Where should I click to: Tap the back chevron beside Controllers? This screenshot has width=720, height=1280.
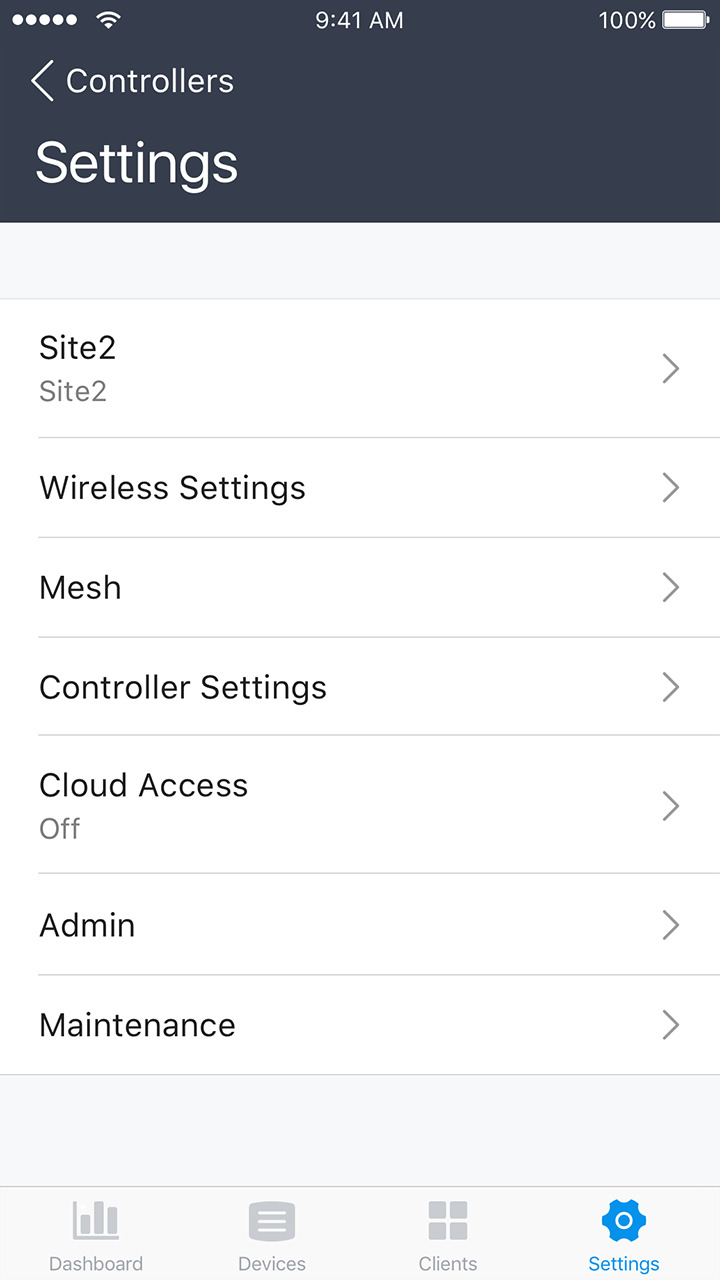point(40,81)
